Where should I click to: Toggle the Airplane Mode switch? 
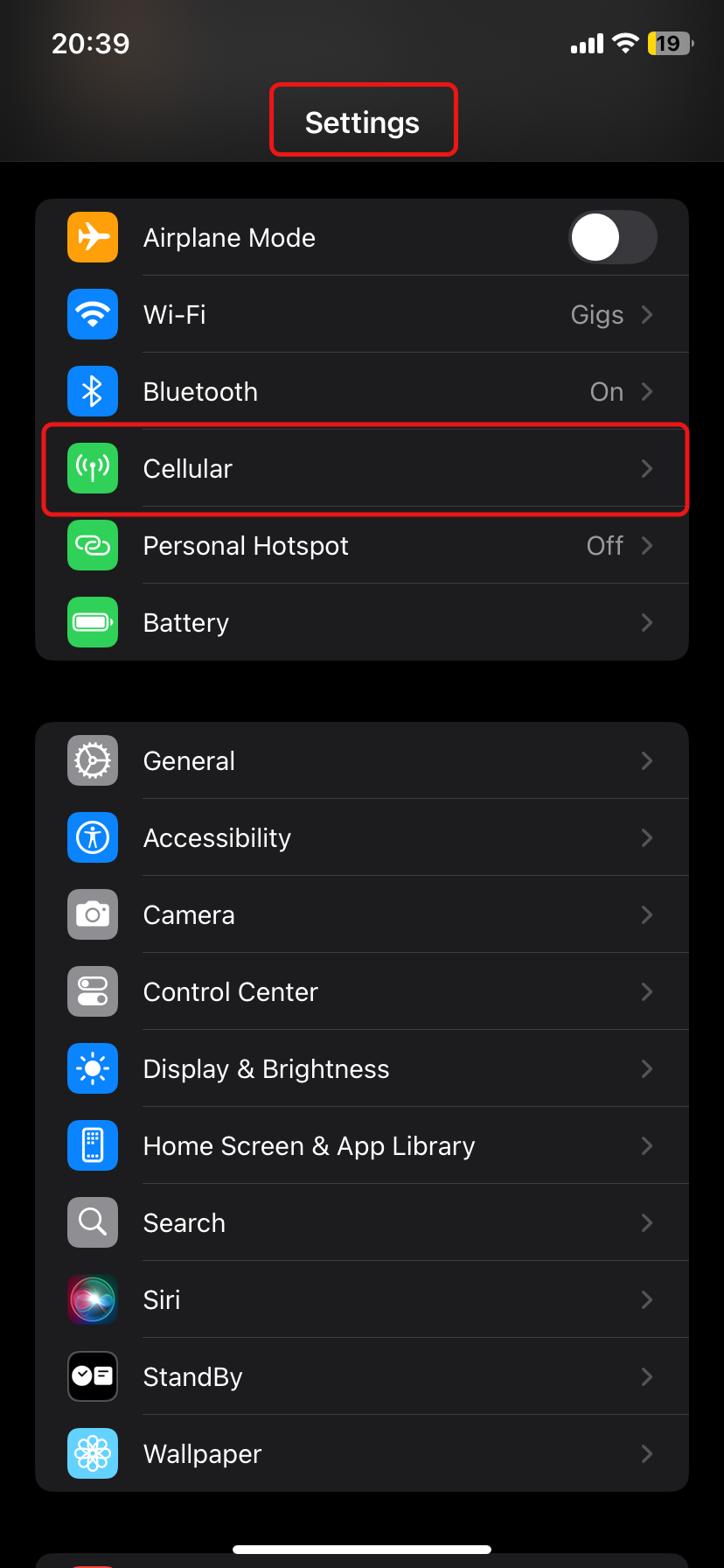coord(613,237)
